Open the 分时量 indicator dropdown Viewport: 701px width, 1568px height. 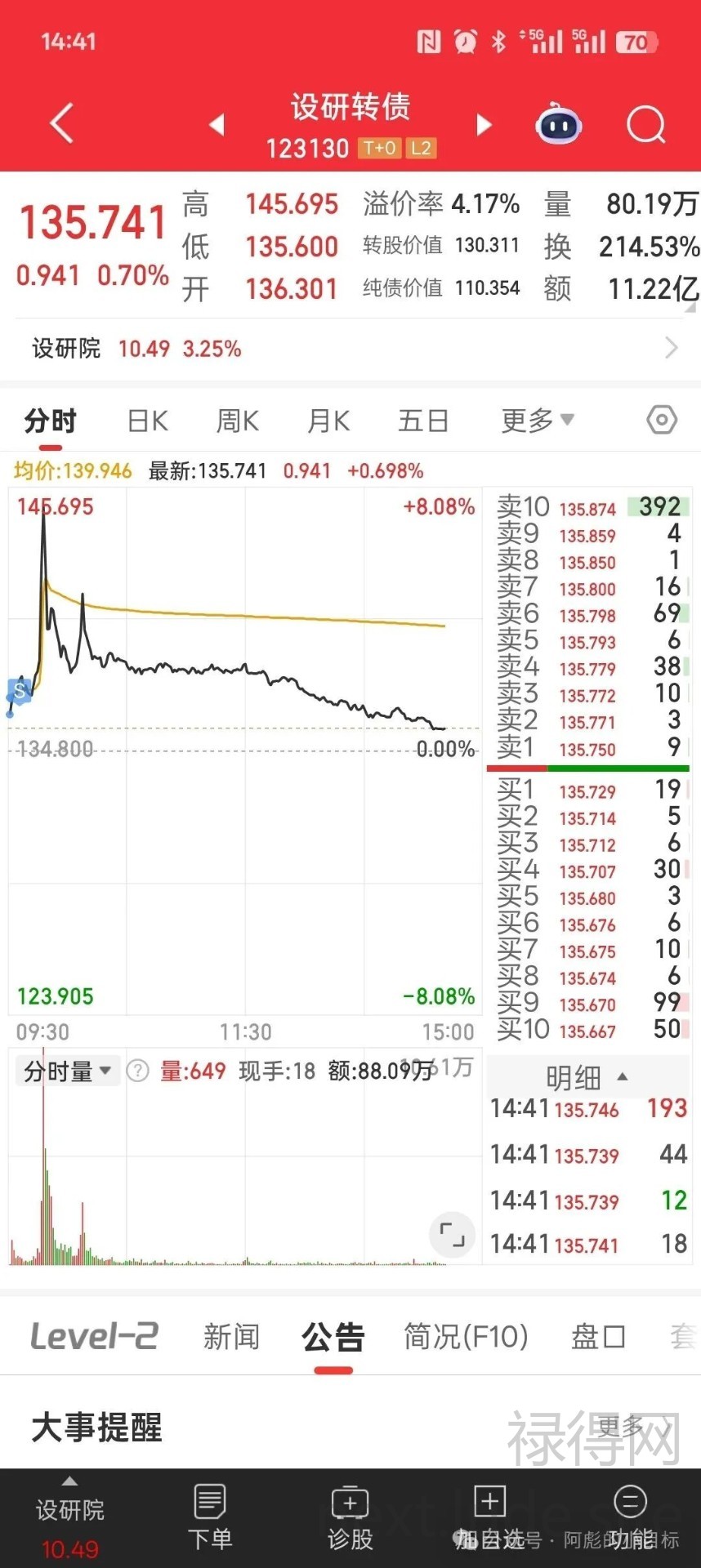point(68,1071)
